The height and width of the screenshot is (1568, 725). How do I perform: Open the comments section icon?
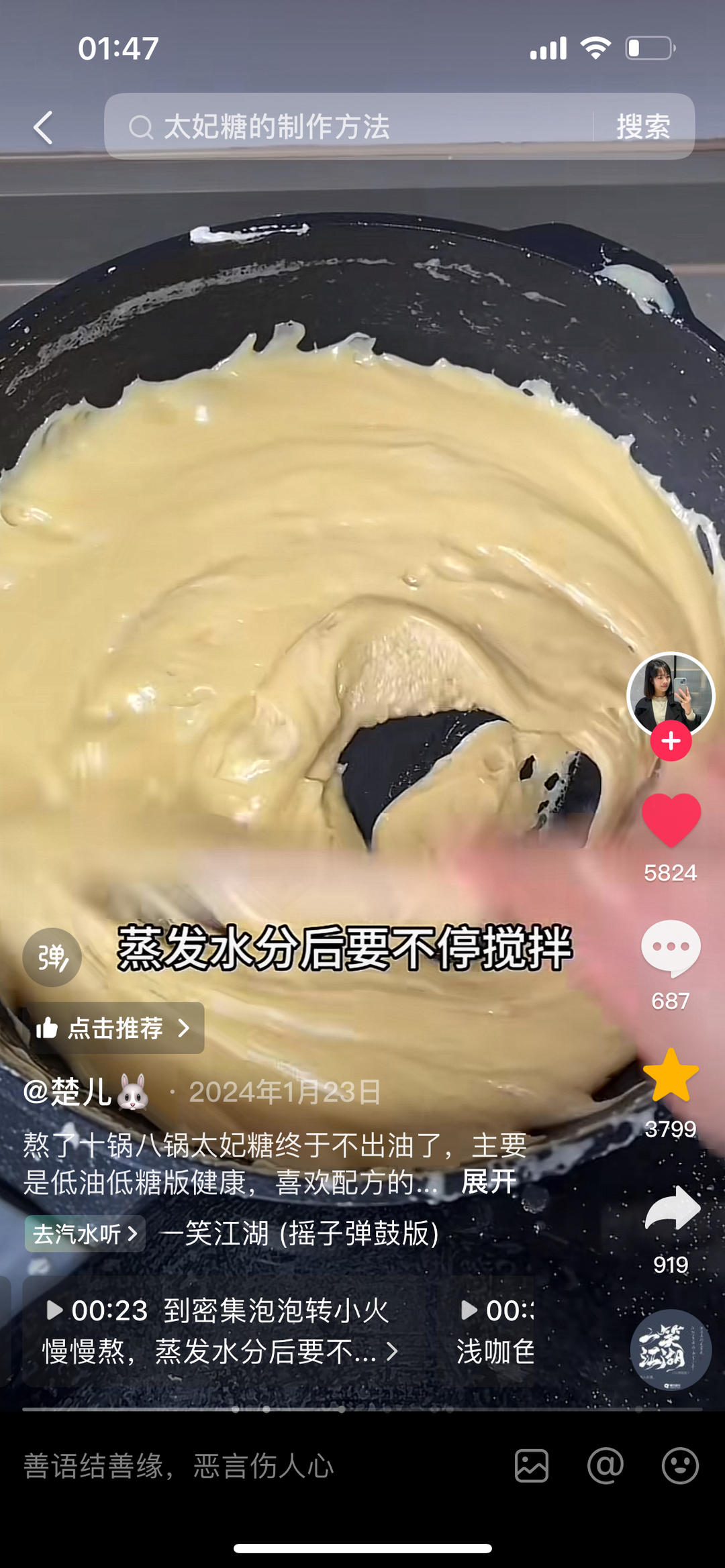tap(670, 946)
